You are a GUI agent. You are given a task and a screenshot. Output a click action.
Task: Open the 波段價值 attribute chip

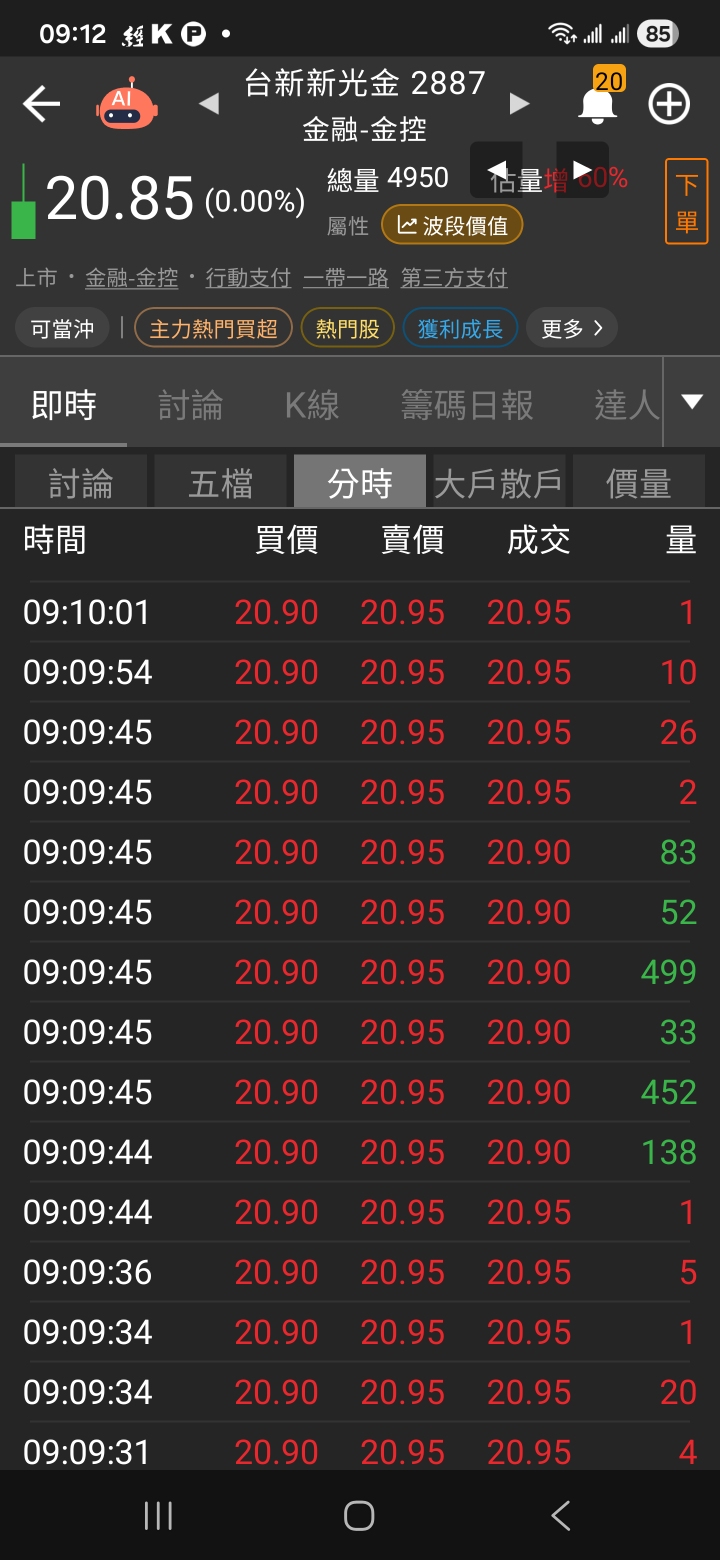(452, 226)
